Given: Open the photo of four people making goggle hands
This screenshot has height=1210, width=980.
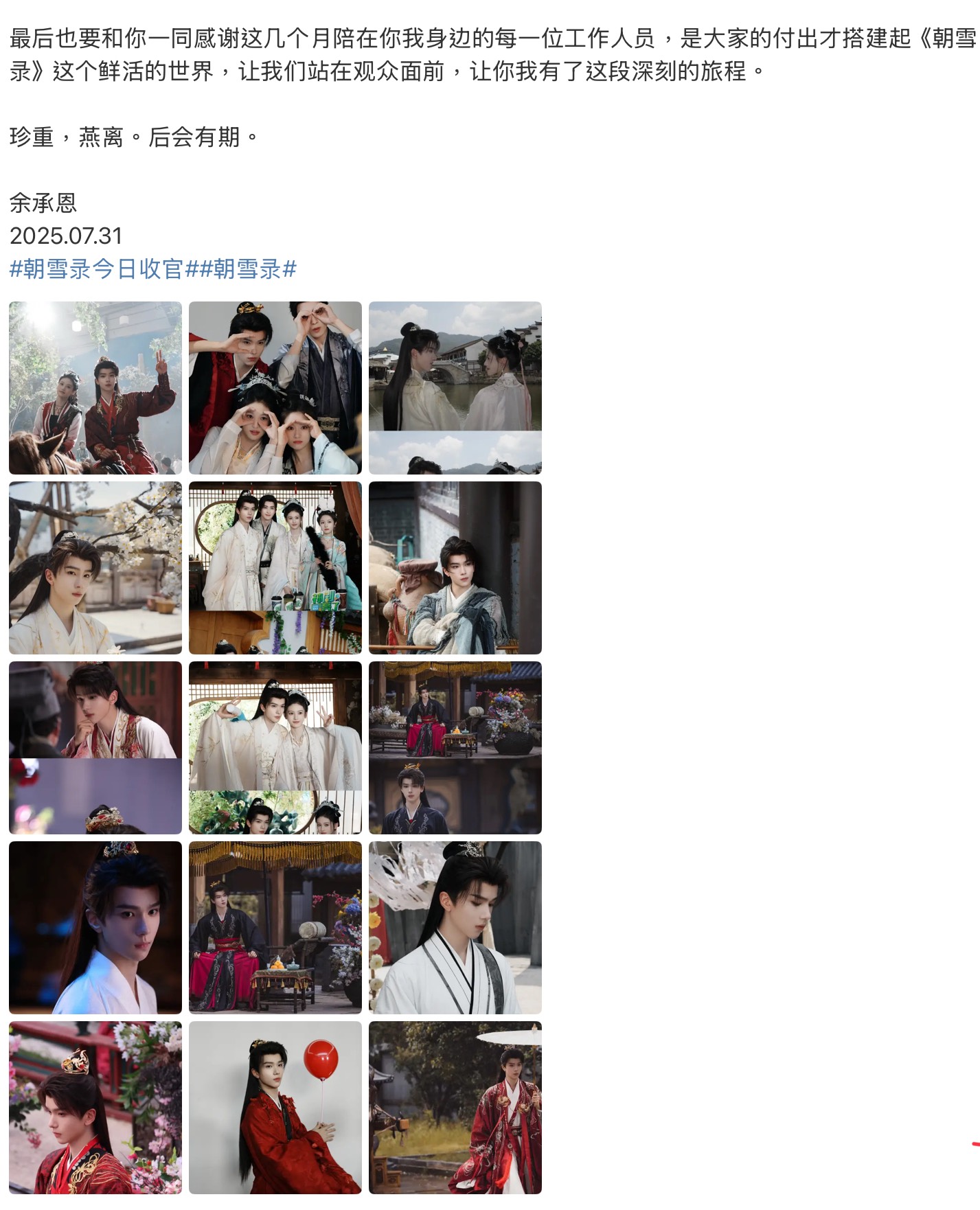Looking at the screenshot, I should pos(275,388).
